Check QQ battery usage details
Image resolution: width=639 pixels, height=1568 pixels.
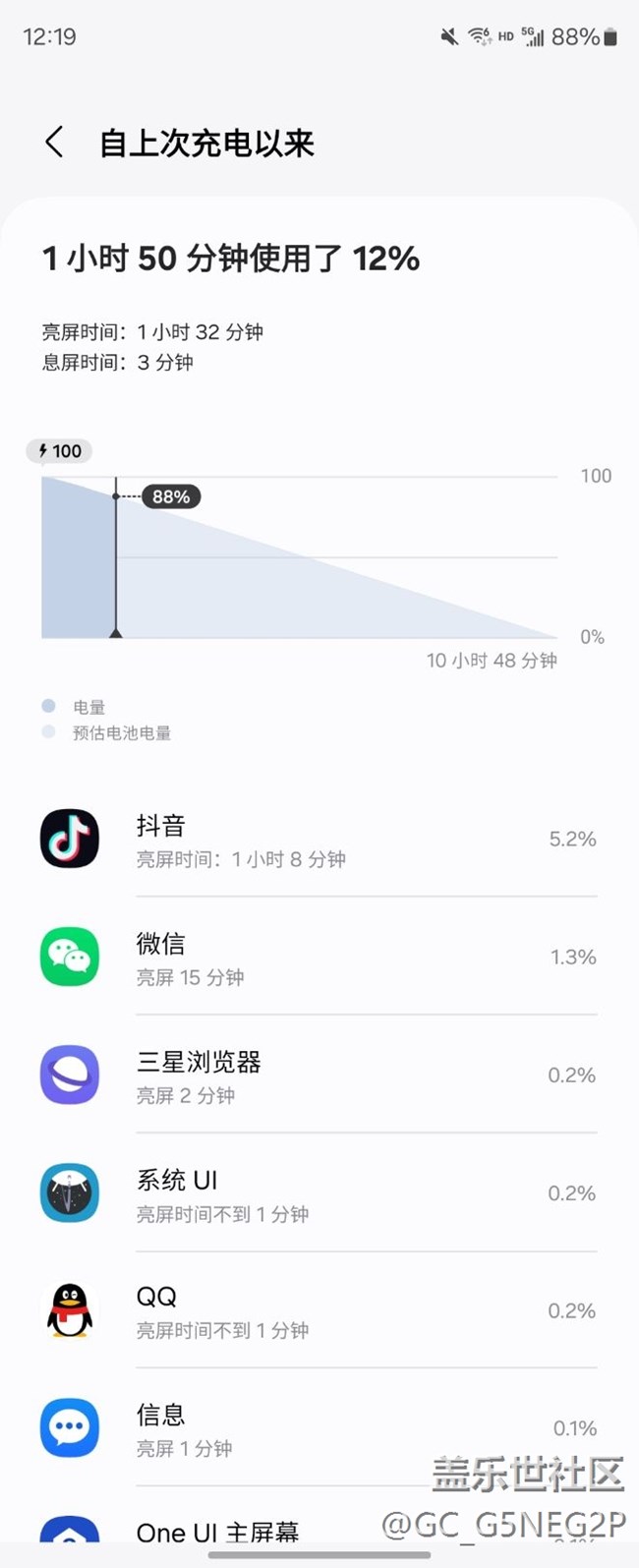(x=319, y=1311)
